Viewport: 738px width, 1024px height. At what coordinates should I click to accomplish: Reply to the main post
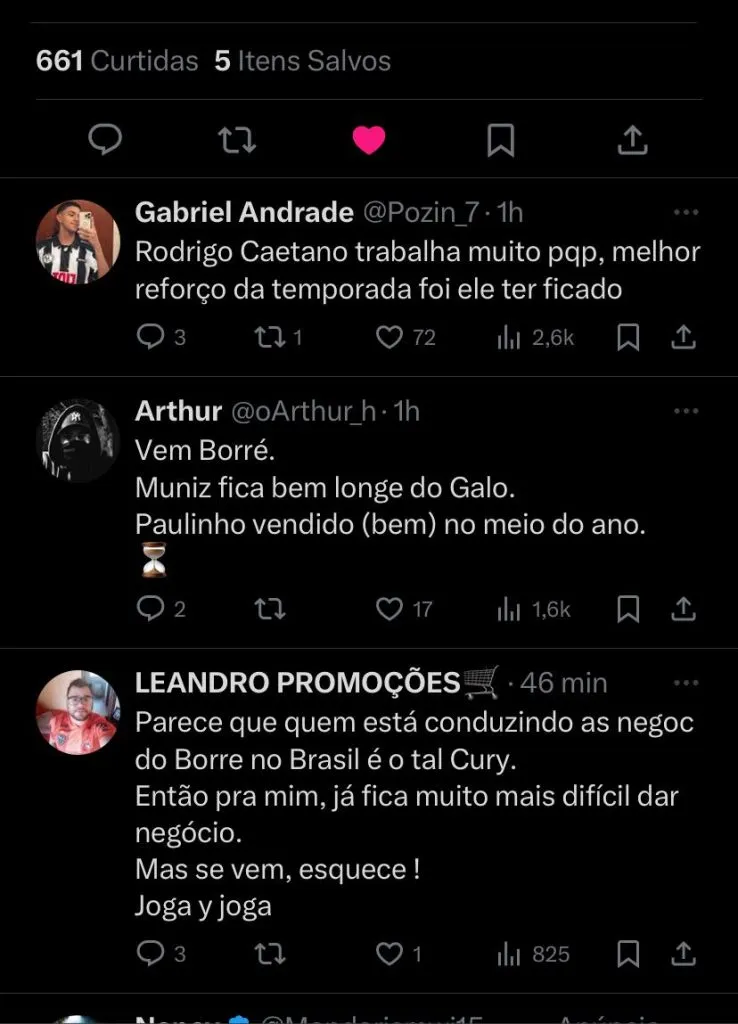105,140
